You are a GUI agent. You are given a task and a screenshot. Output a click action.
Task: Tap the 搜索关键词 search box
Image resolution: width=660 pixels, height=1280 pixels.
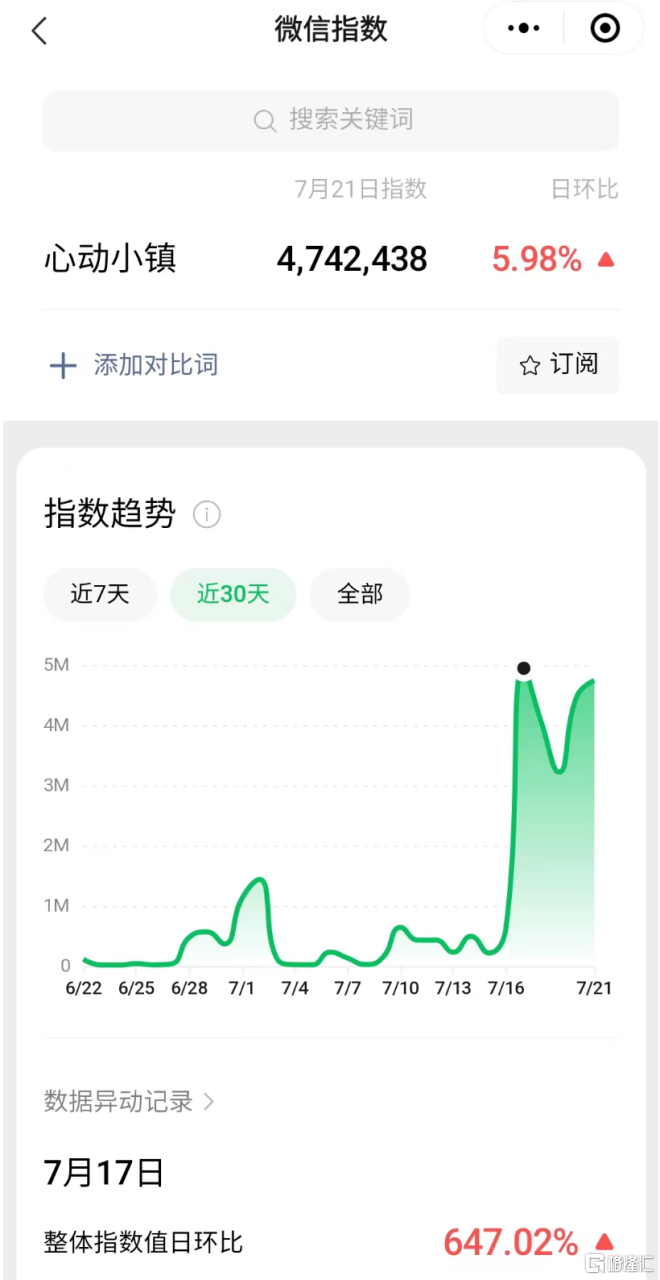(x=331, y=121)
